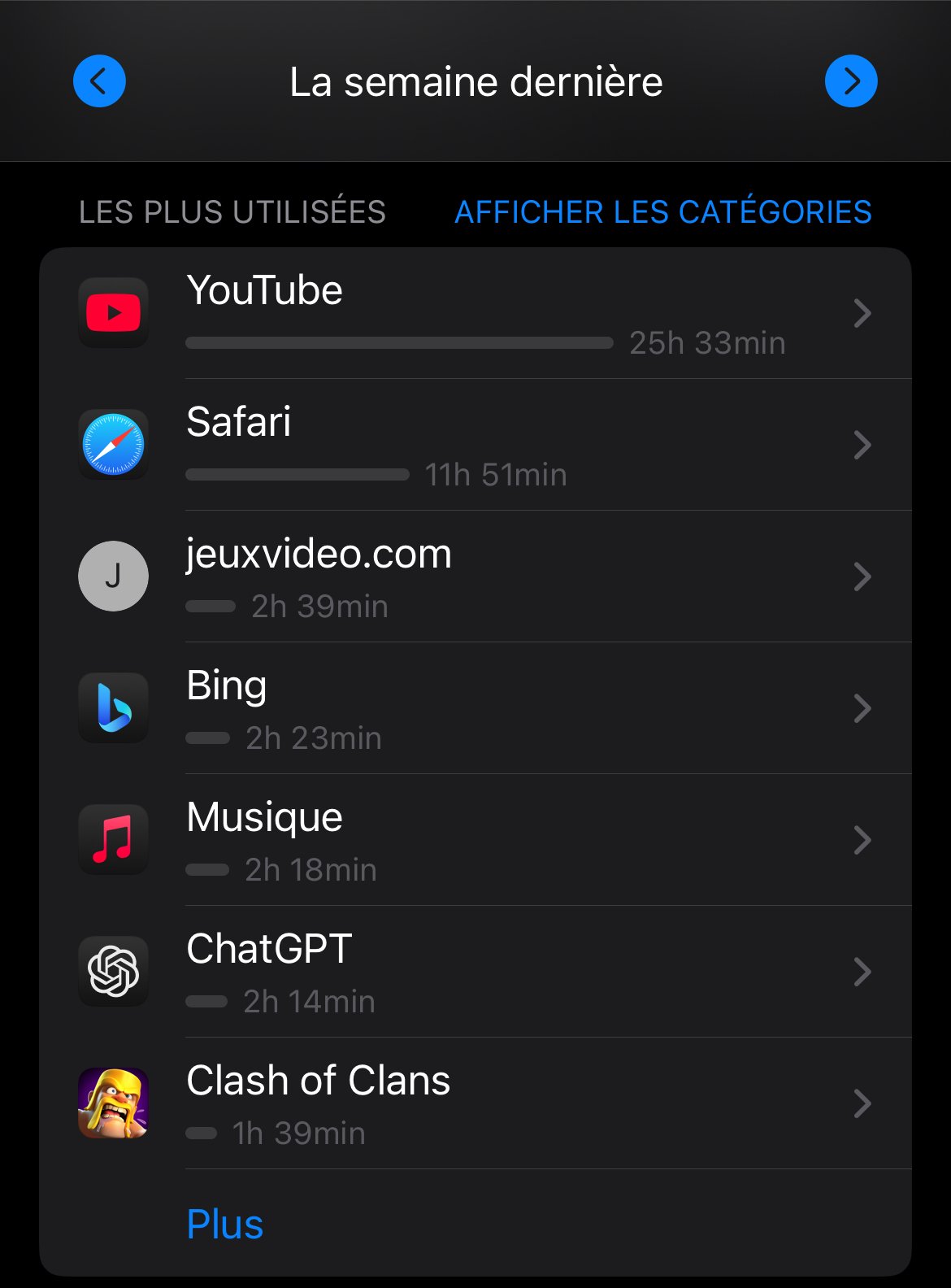Go to the next week

click(x=851, y=81)
